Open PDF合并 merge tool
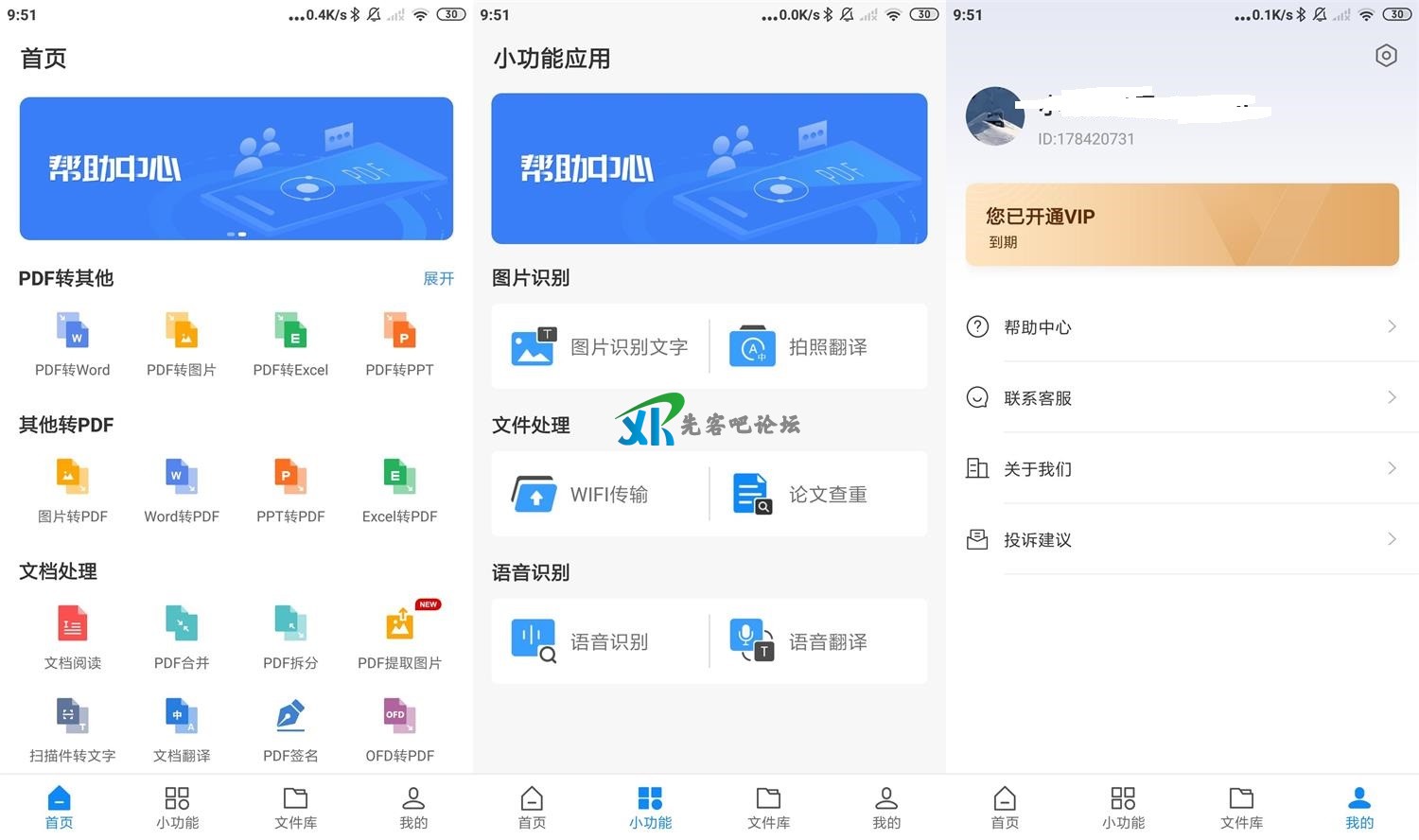 pos(182,638)
